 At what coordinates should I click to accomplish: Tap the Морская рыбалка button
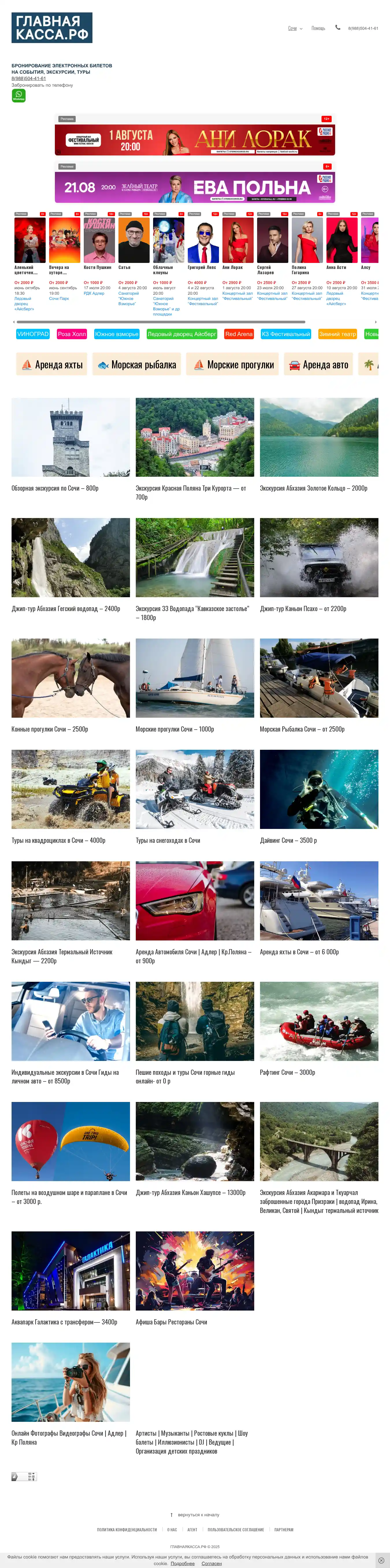click(x=136, y=365)
